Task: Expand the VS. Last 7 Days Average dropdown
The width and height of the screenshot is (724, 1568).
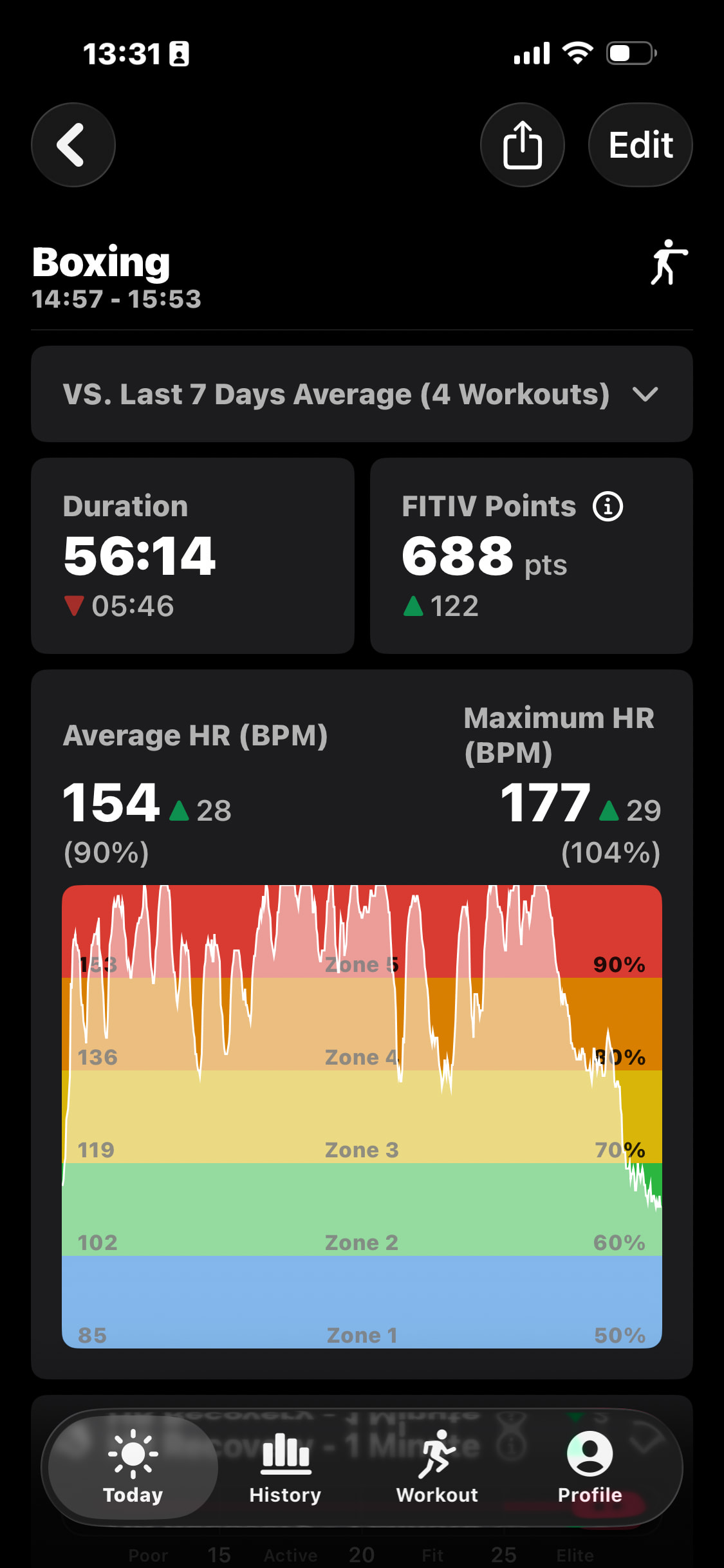Action: [645, 394]
